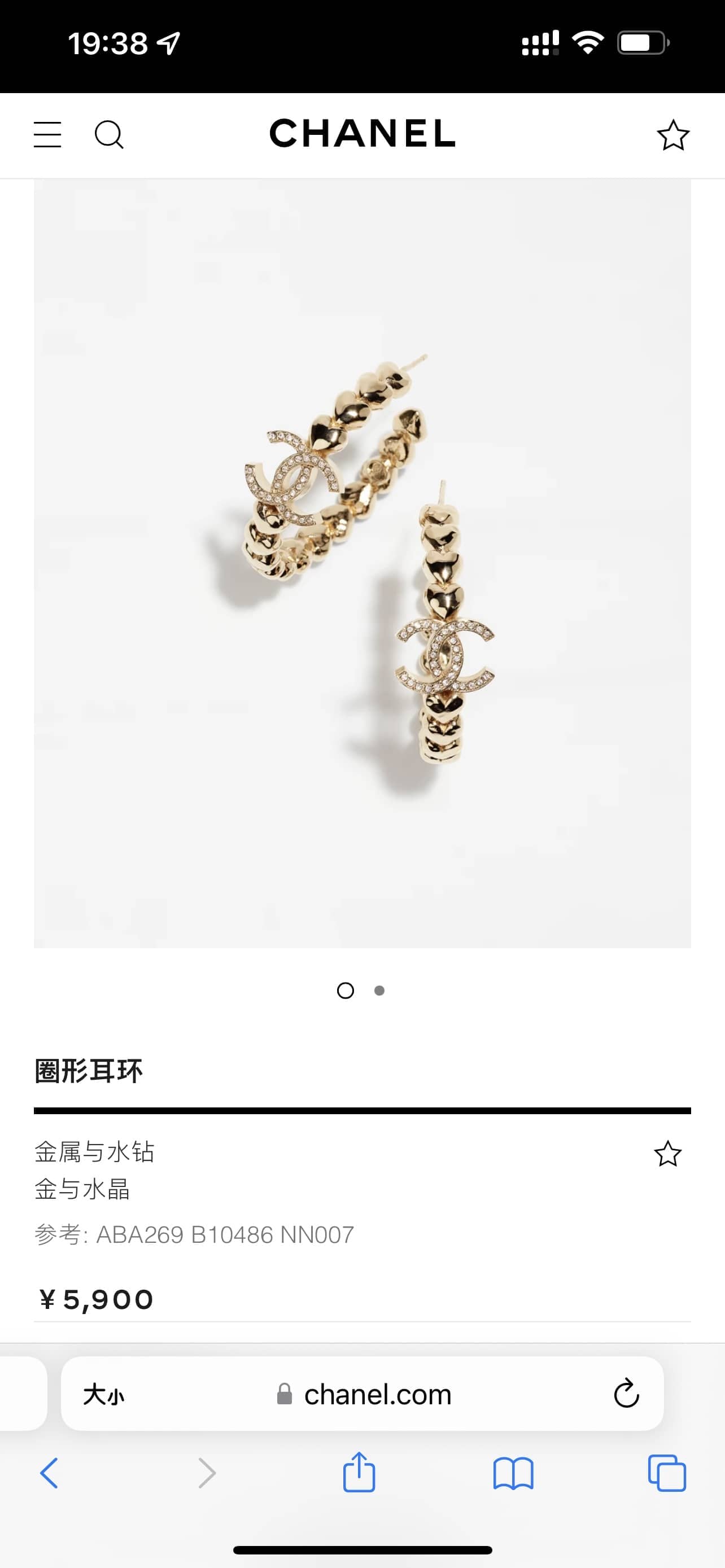This screenshot has height=1568, width=725.
Task: Add the hoop earrings to your wishlist
Action: 667,1154
